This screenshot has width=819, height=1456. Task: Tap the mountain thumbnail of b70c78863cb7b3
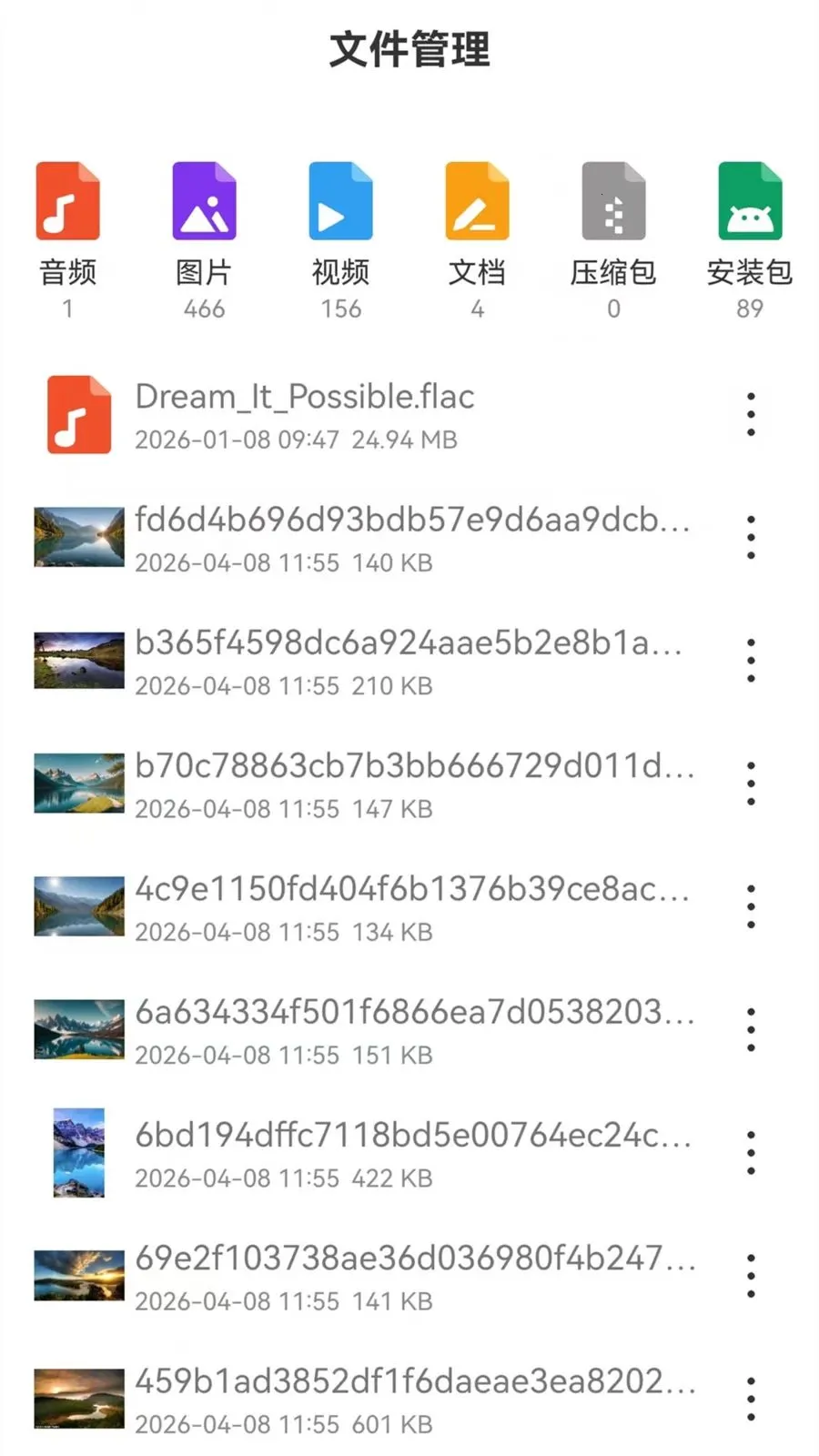78,783
